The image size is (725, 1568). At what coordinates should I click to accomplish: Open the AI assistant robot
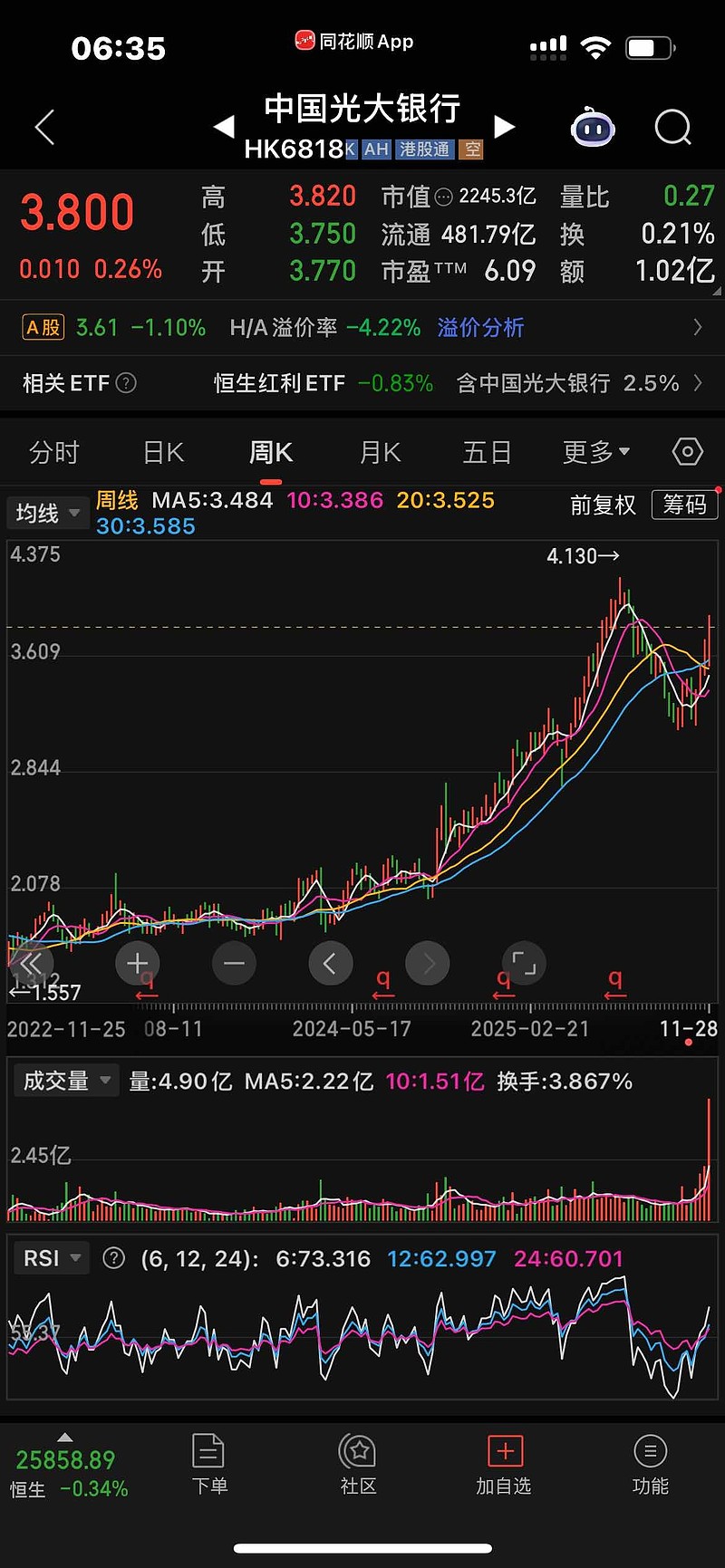pos(594,128)
